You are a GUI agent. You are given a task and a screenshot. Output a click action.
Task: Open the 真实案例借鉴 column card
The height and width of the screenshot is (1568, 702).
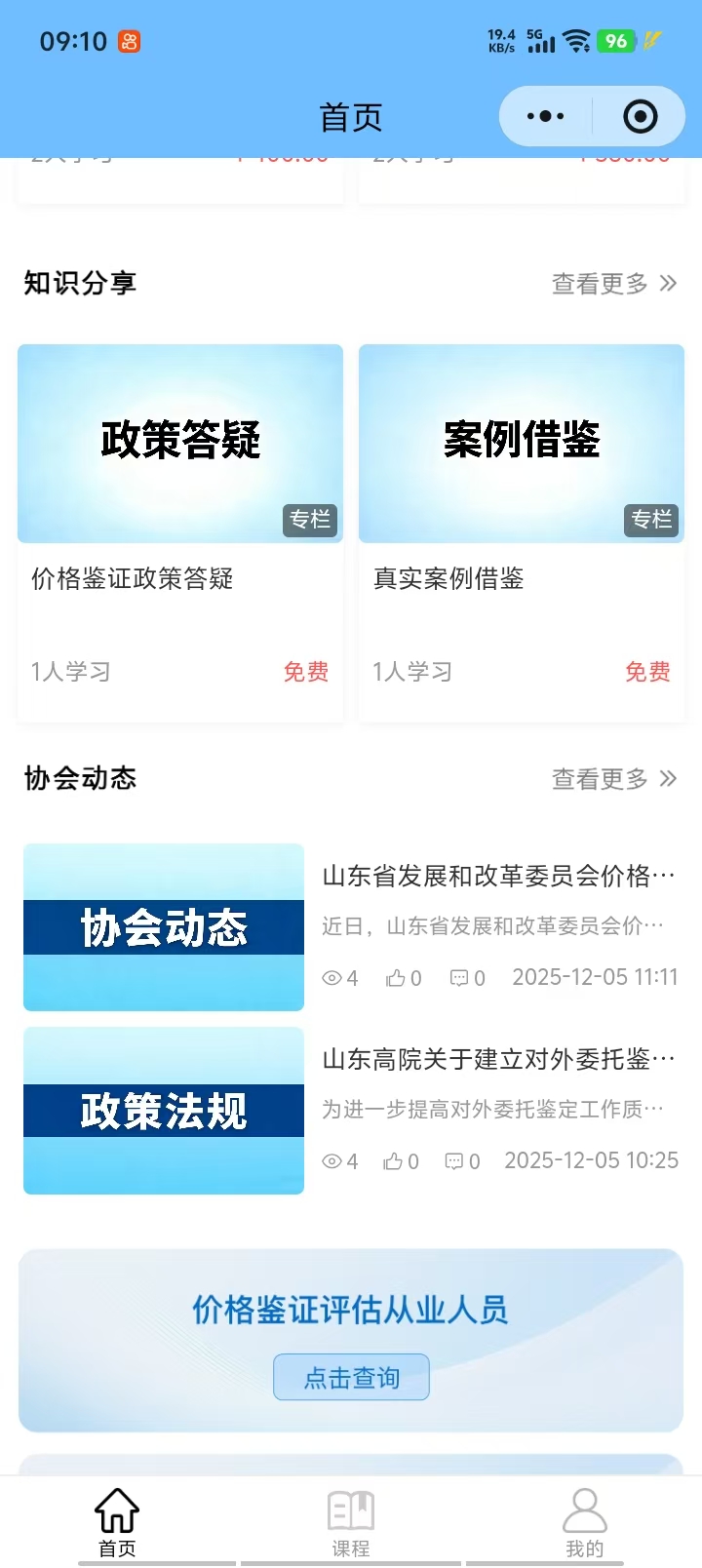click(522, 531)
